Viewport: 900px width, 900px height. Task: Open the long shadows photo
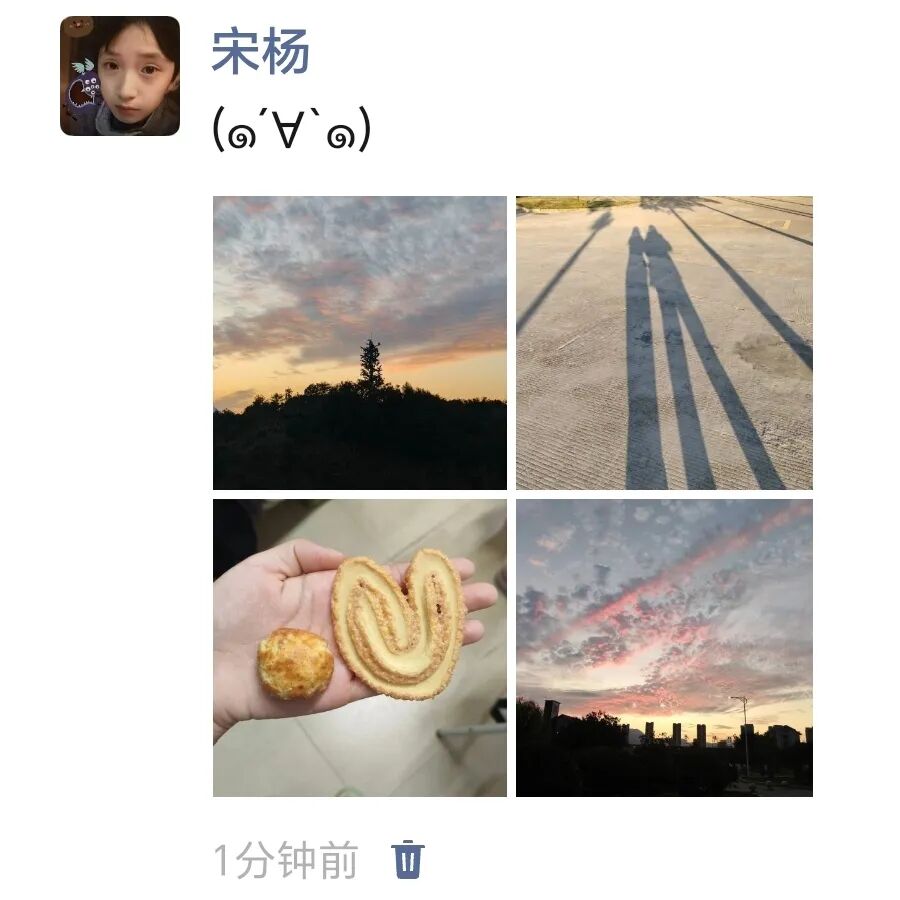(664, 342)
